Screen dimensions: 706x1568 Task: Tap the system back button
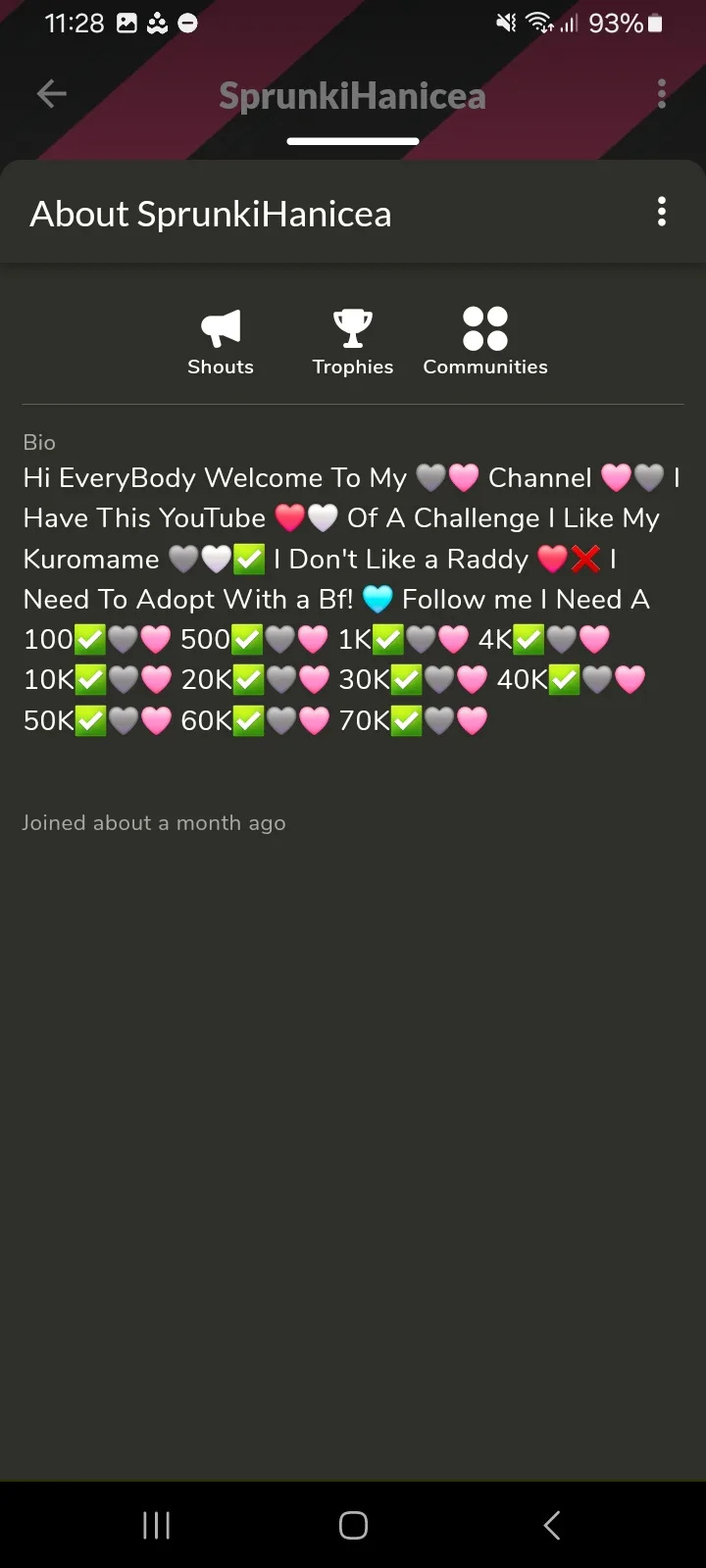[551, 1525]
